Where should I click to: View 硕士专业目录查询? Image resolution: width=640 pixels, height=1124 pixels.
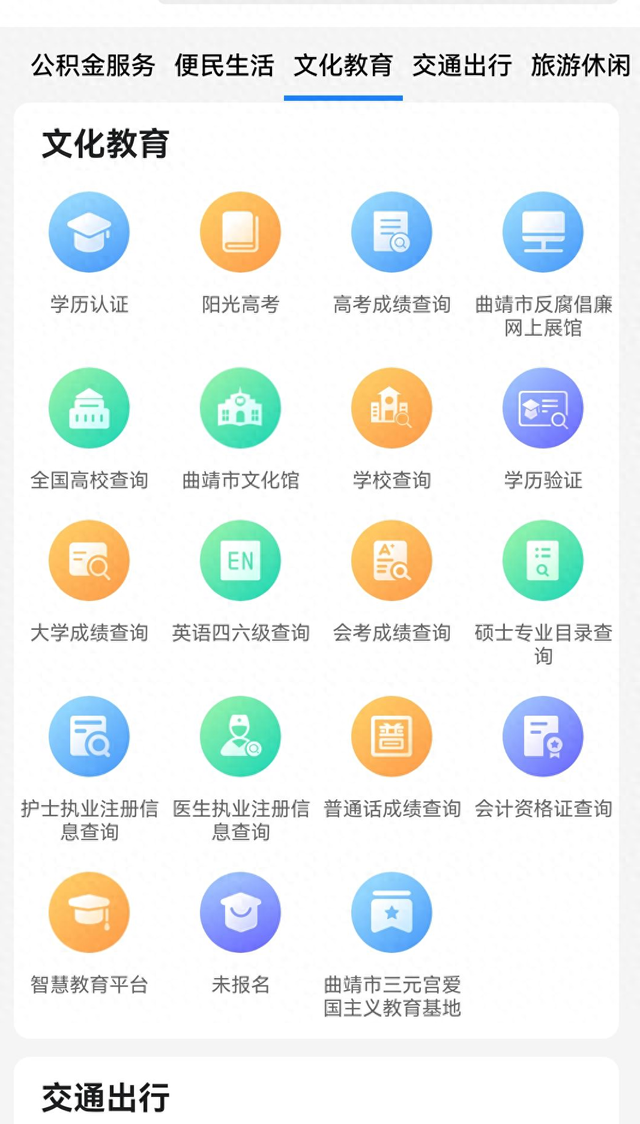coord(542,561)
